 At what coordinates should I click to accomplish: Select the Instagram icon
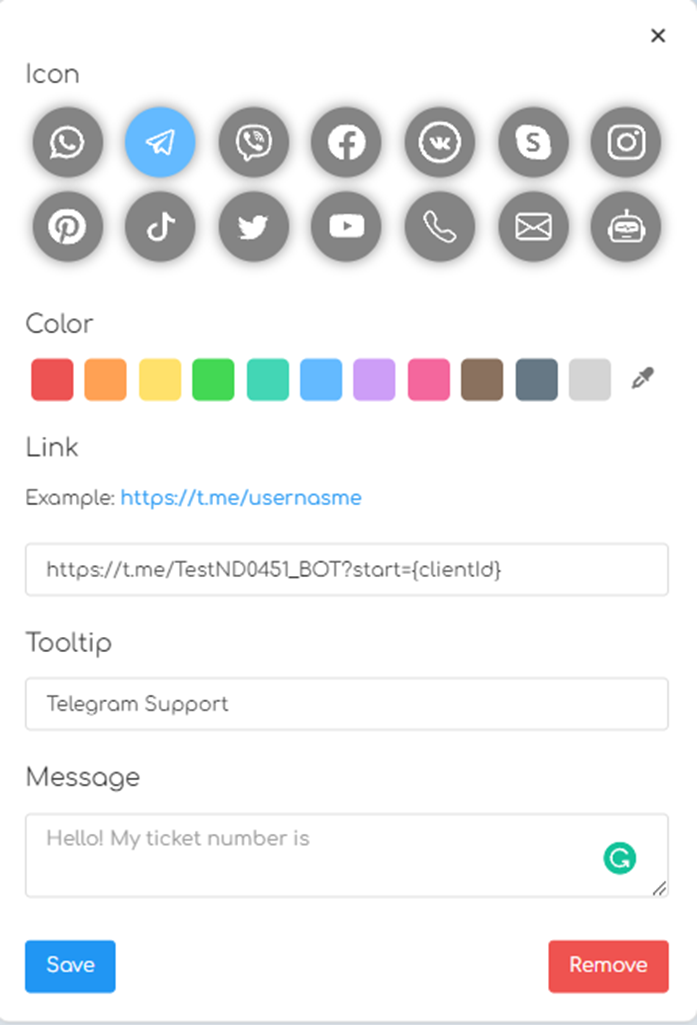pos(626,143)
